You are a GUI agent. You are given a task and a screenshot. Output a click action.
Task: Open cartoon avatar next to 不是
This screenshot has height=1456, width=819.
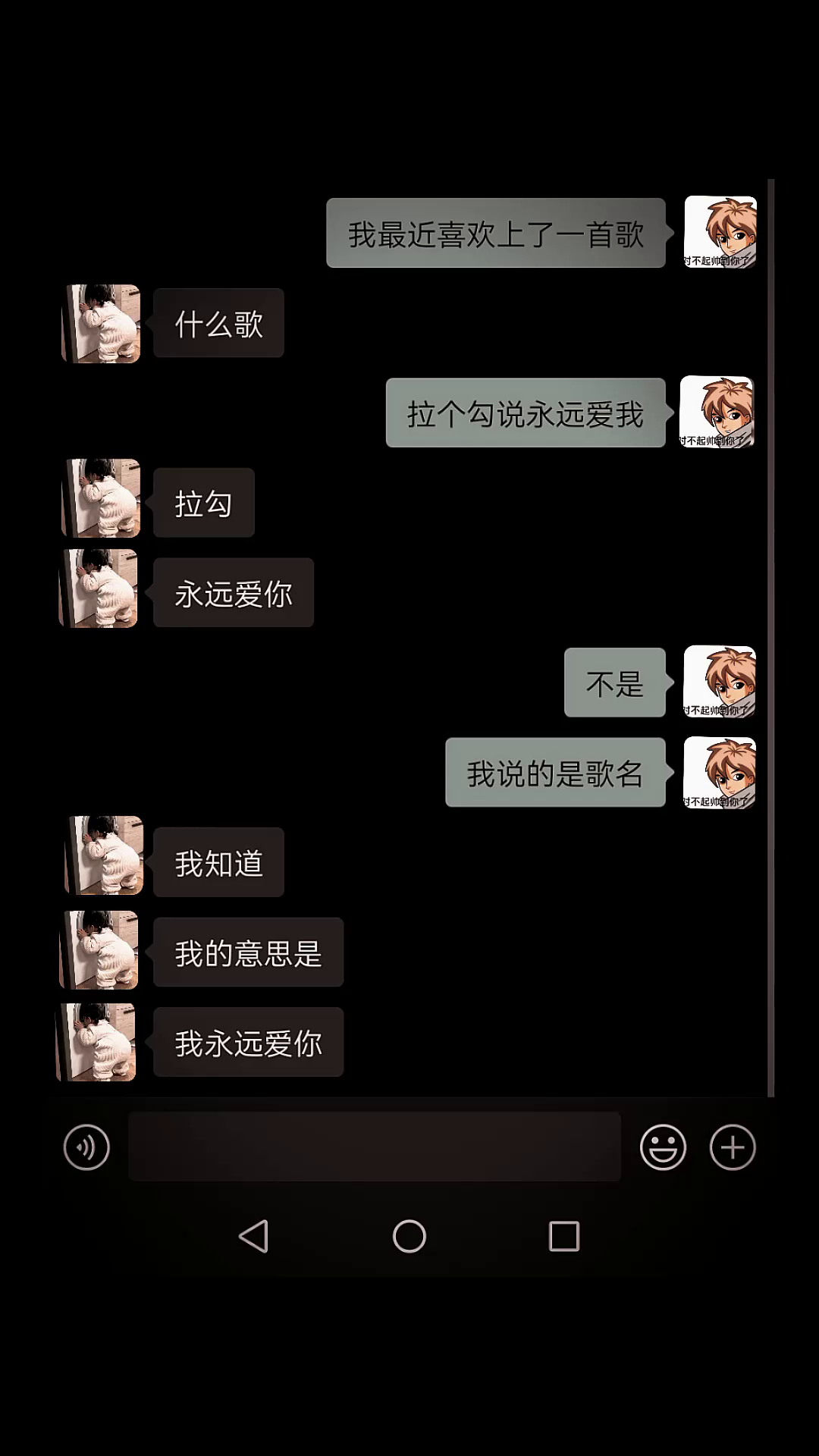click(x=720, y=682)
